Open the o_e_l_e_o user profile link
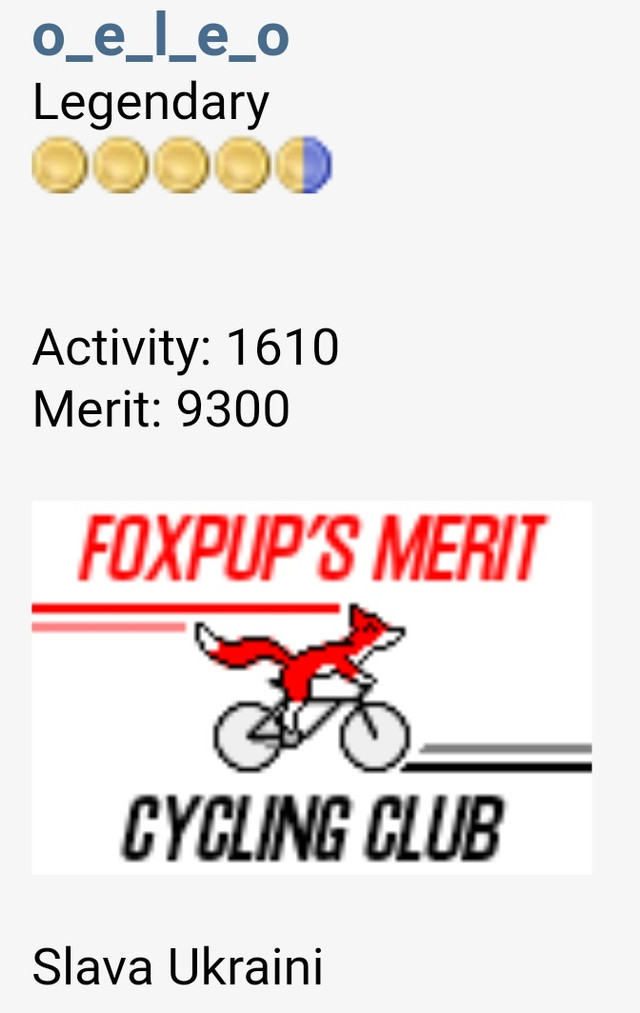The height and width of the screenshot is (1013, 640). [x=161, y=36]
